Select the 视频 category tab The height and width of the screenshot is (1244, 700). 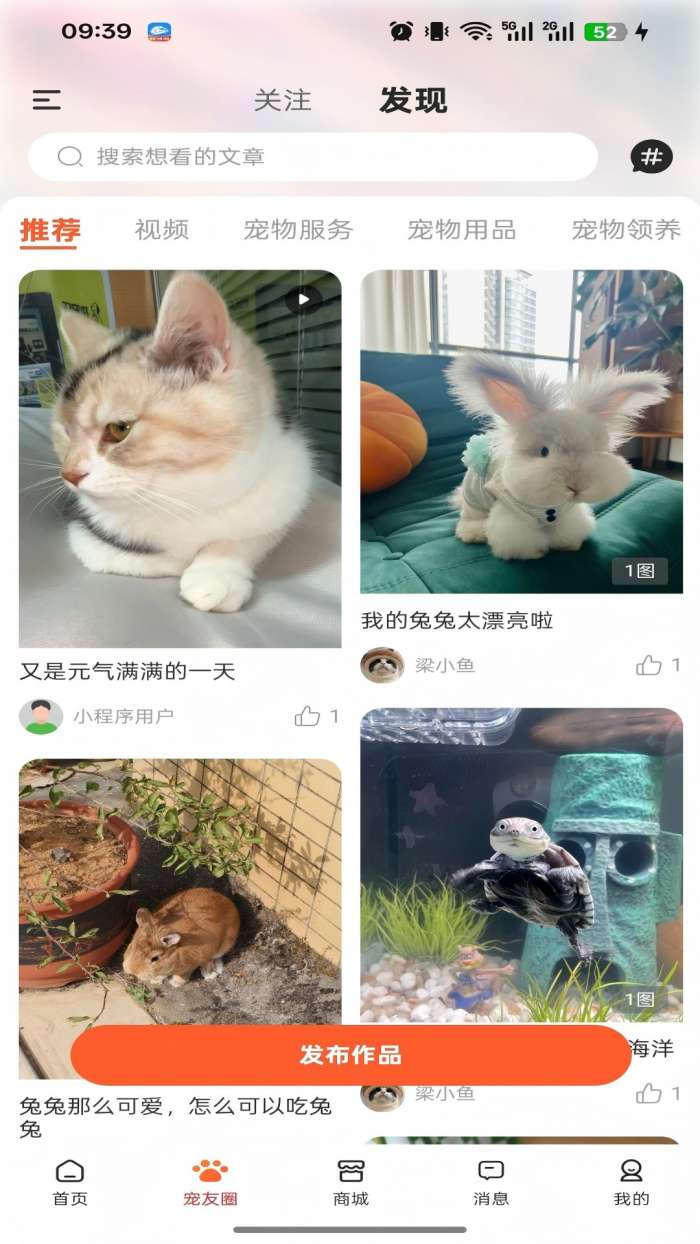(x=162, y=230)
